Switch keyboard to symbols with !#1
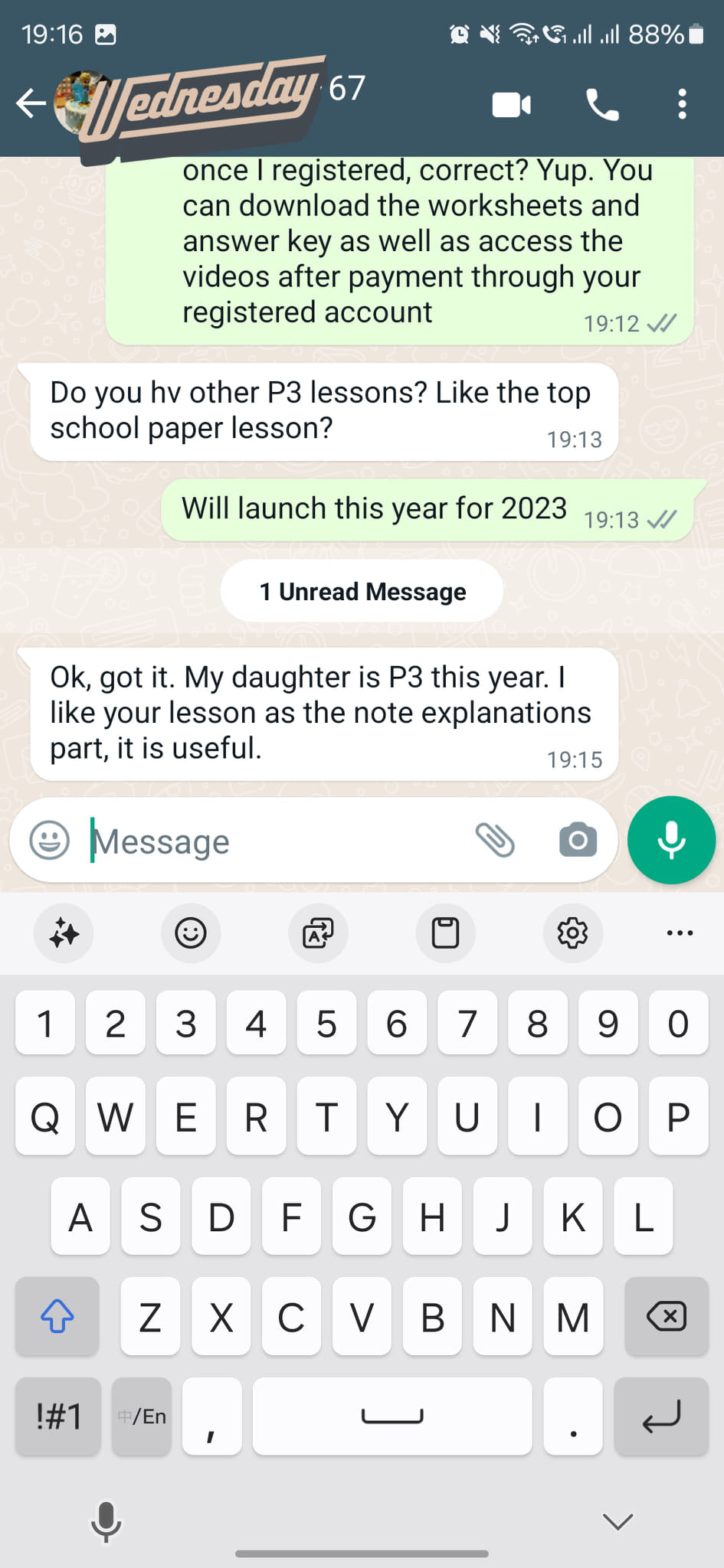724x1568 pixels. tap(58, 1416)
